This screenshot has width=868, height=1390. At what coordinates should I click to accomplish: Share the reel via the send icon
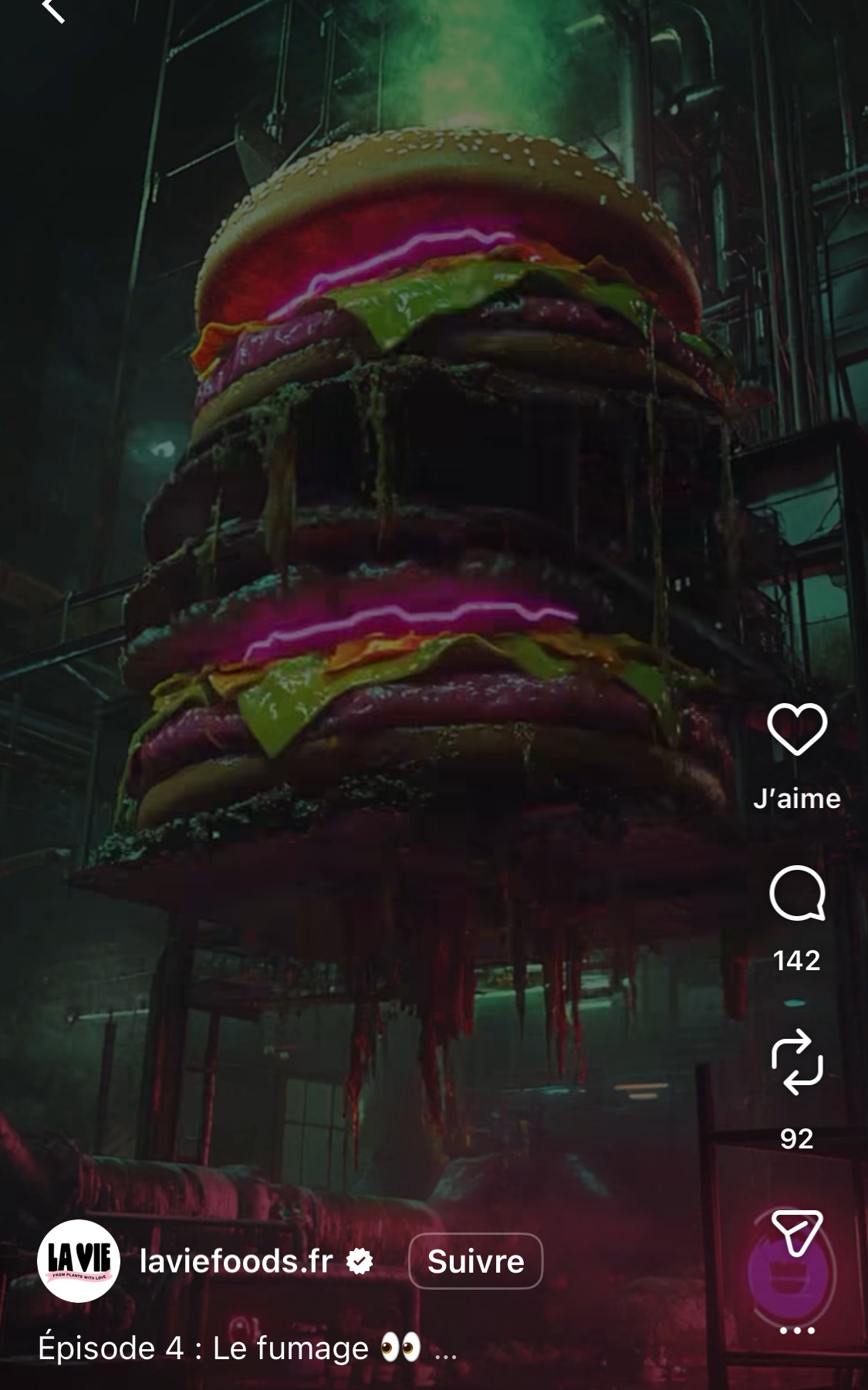tap(797, 1233)
